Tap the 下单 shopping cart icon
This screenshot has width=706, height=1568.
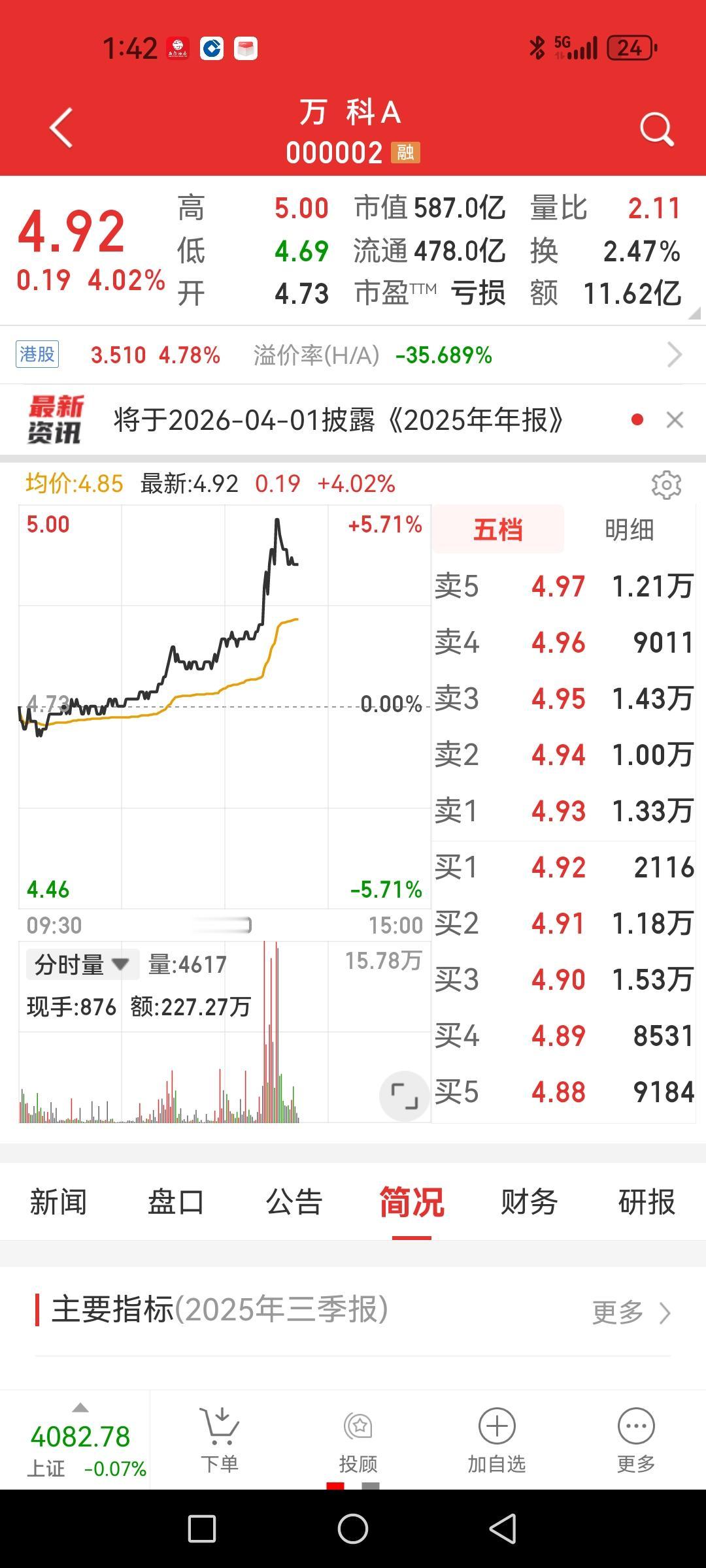[220, 1428]
